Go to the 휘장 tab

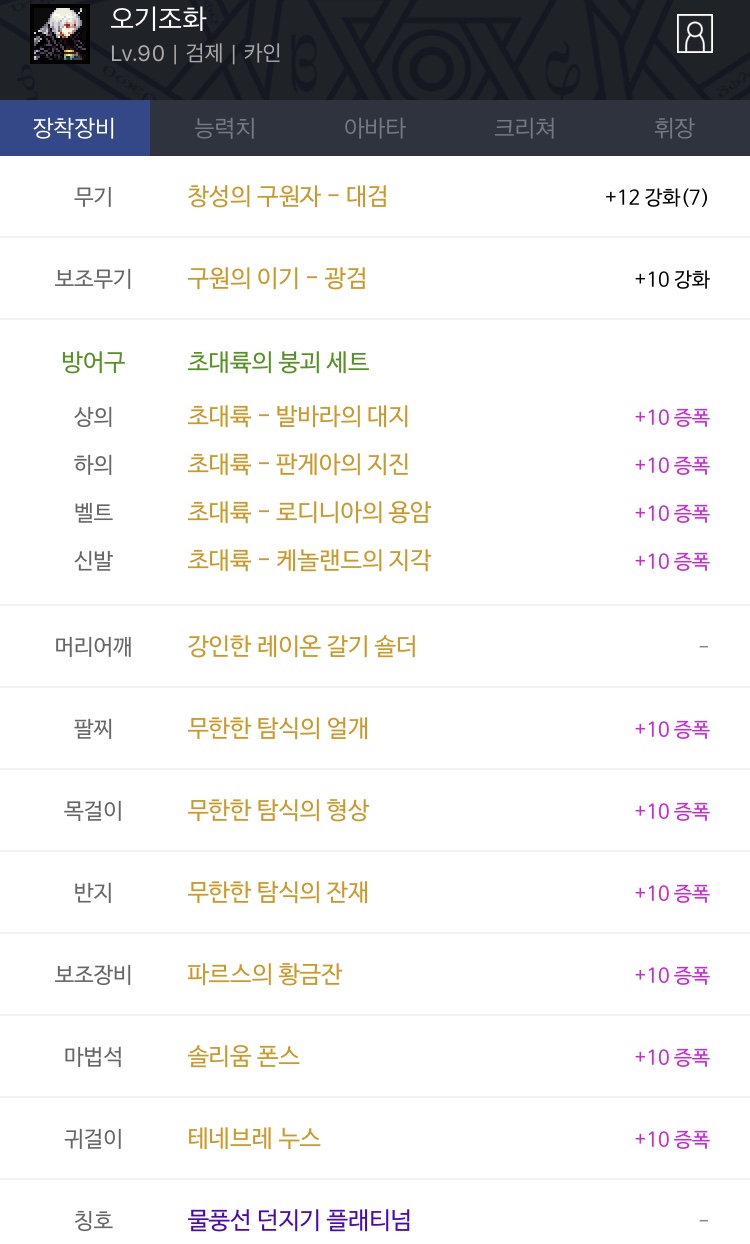[x=675, y=128]
